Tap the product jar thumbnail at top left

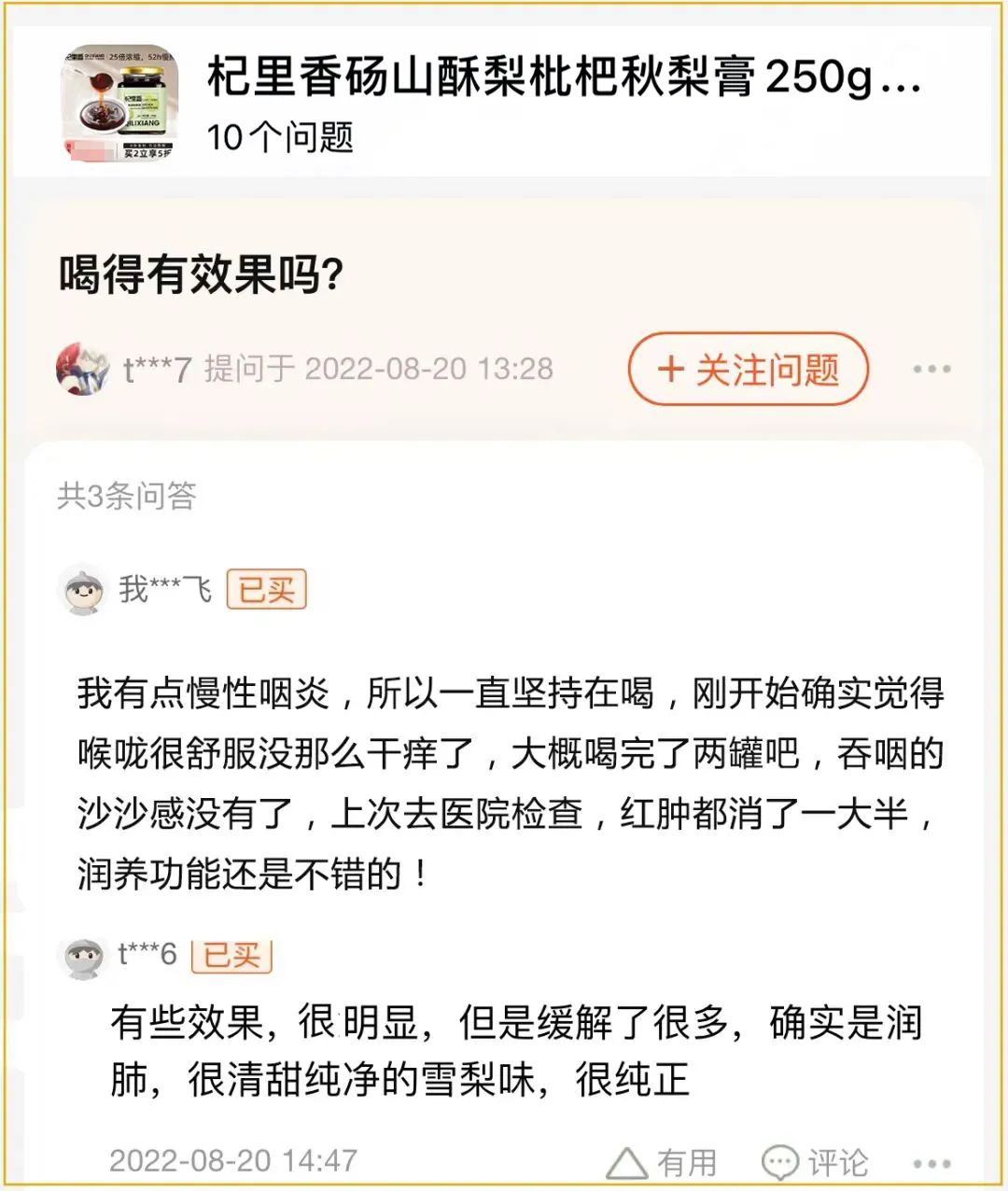119,101
